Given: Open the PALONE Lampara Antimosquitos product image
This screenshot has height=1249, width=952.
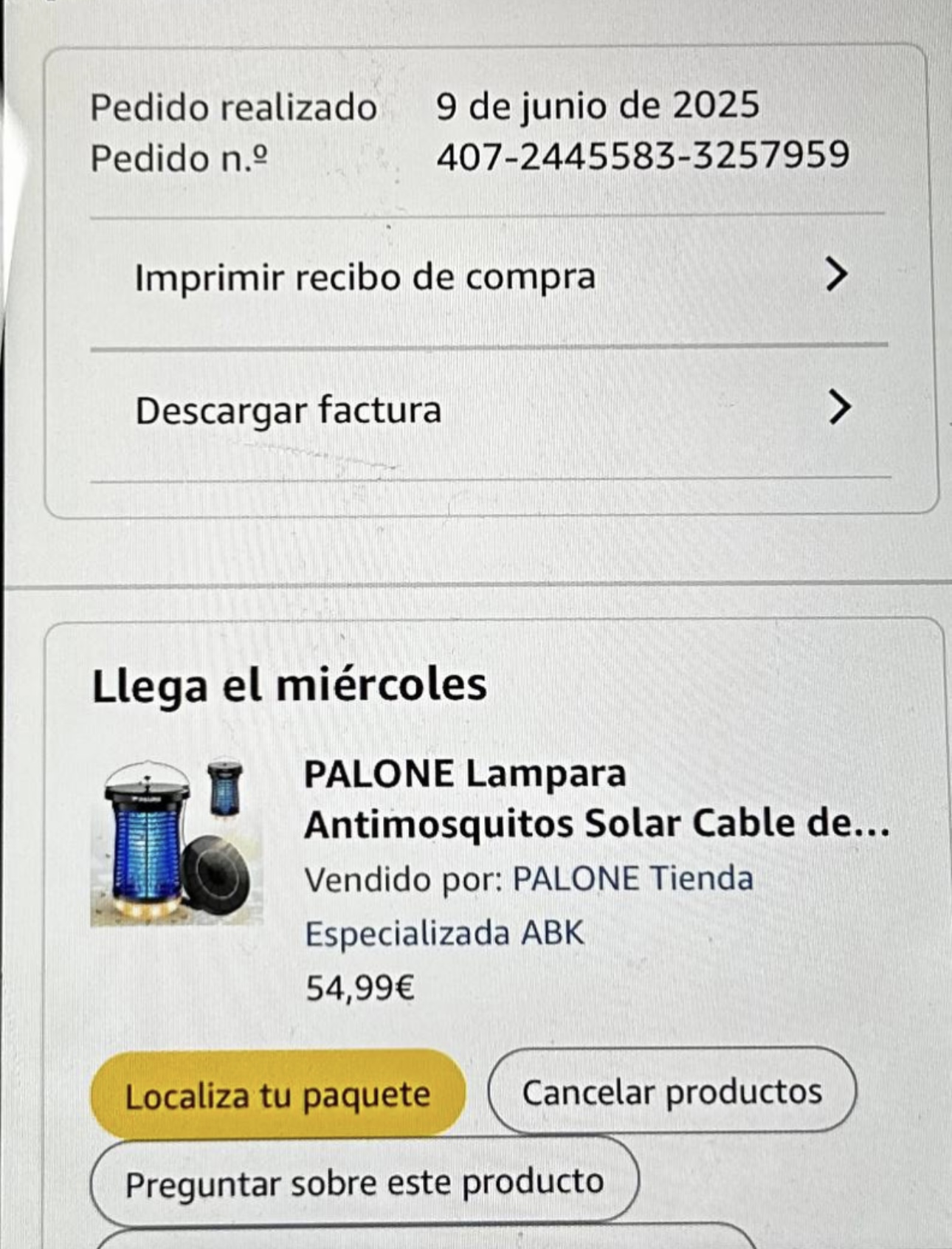Looking at the screenshot, I should point(176,842).
